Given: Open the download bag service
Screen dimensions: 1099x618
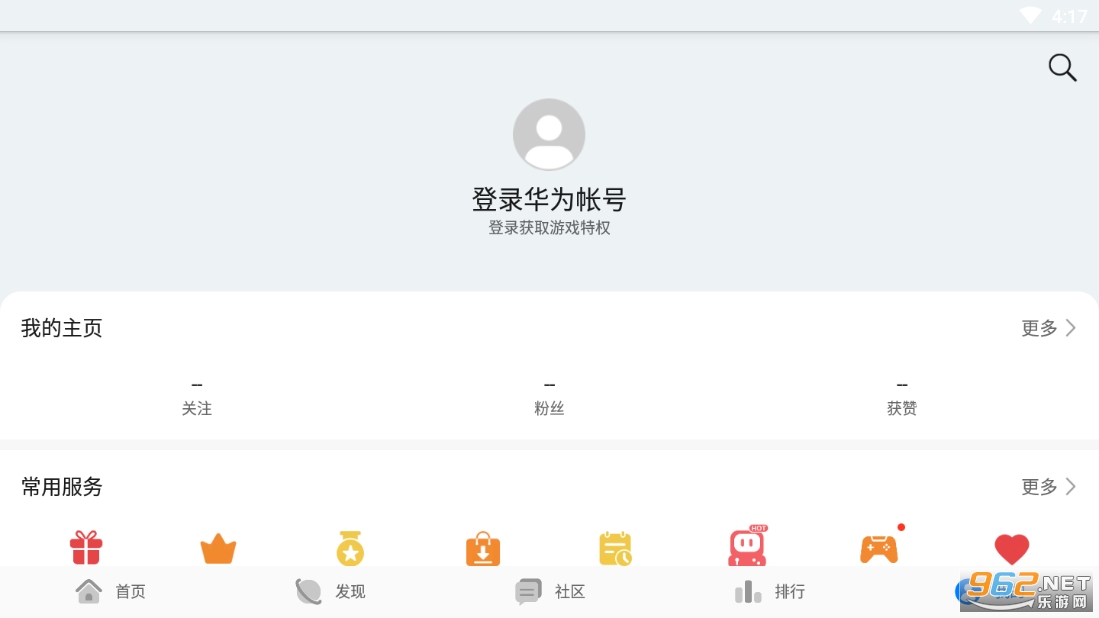Looking at the screenshot, I should [x=483, y=549].
